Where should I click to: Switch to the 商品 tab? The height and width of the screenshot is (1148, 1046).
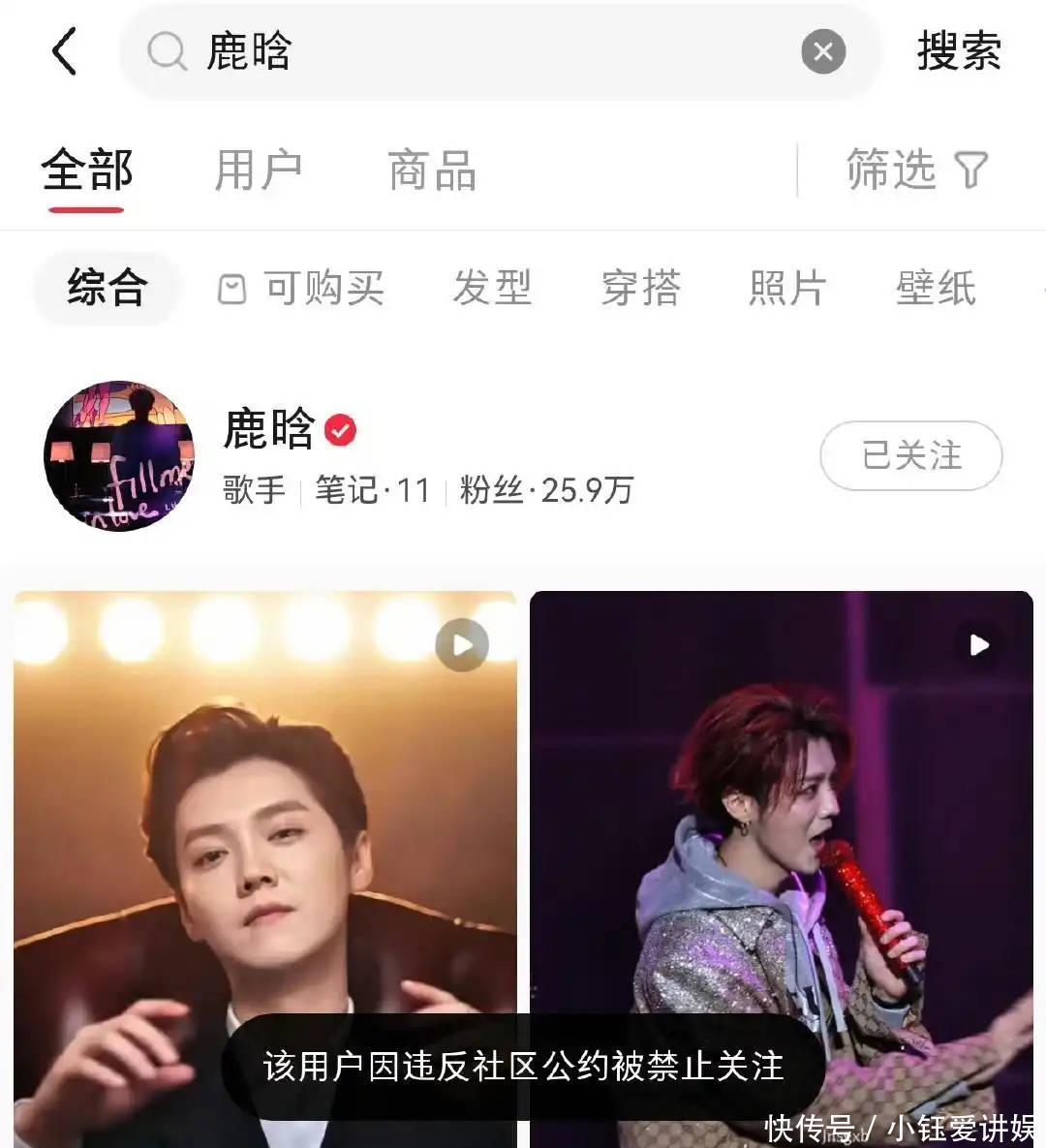[432, 171]
